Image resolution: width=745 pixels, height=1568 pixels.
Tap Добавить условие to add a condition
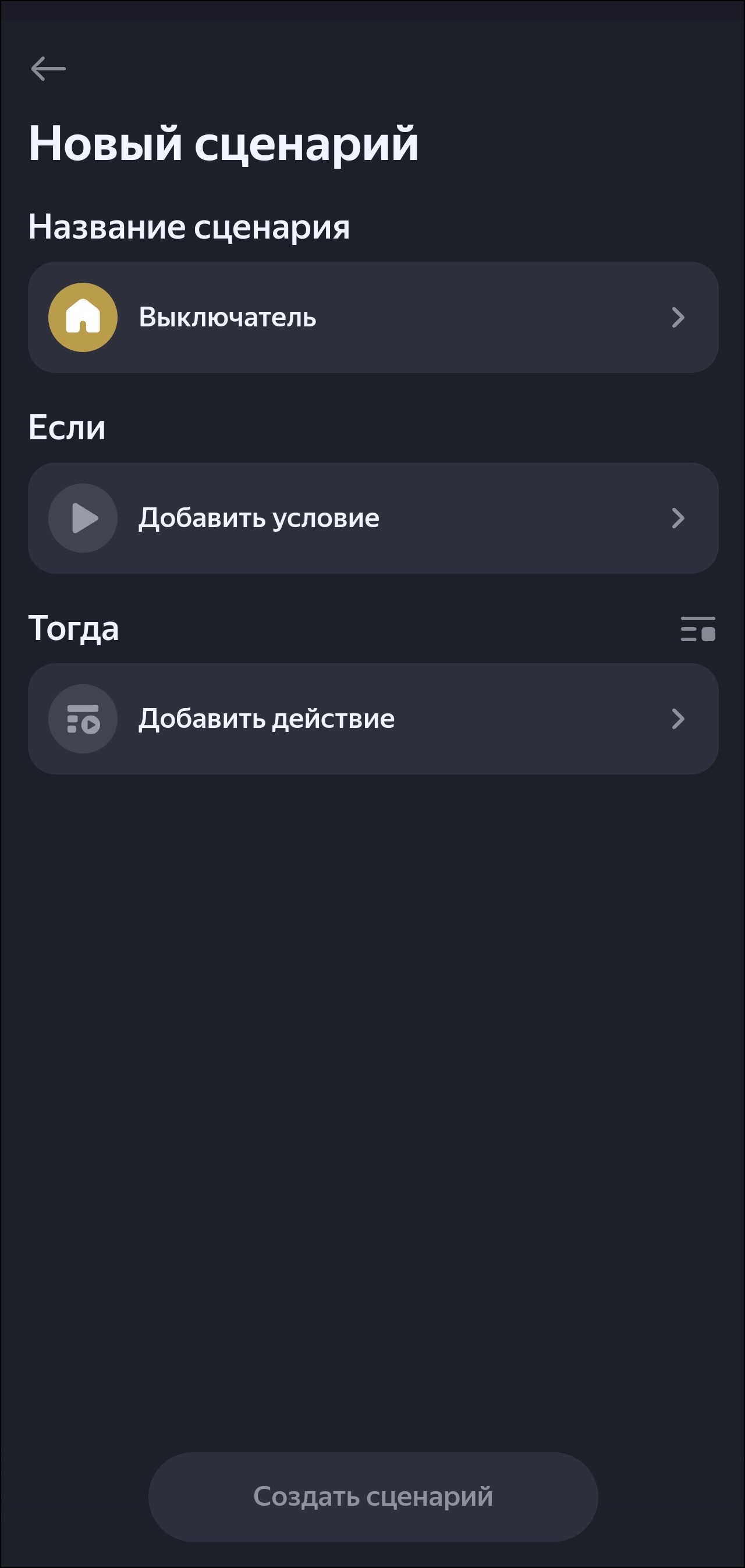[x=373, y=518]
